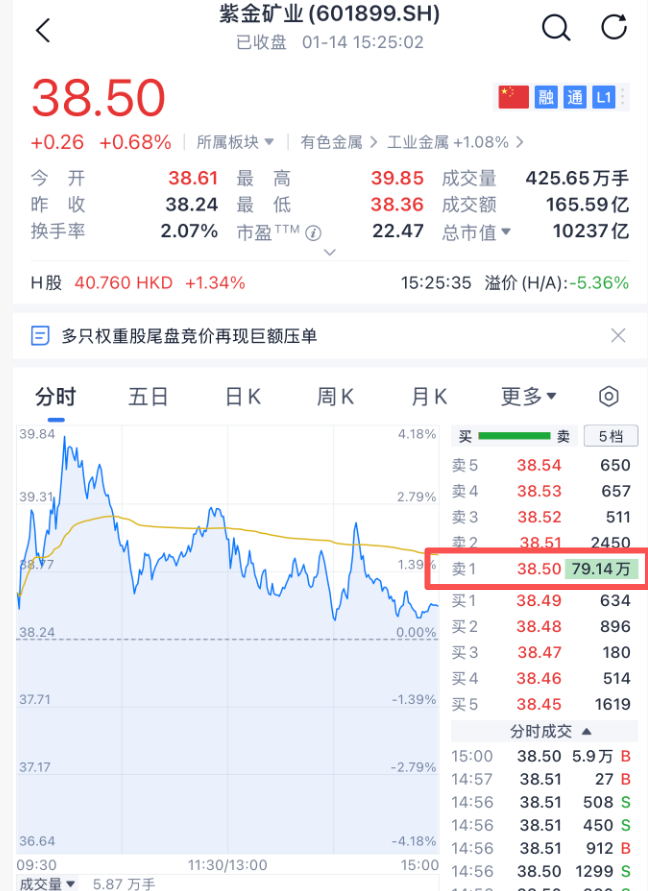
Task: Open chart settings hexagon icon
Action: (609, 396)
